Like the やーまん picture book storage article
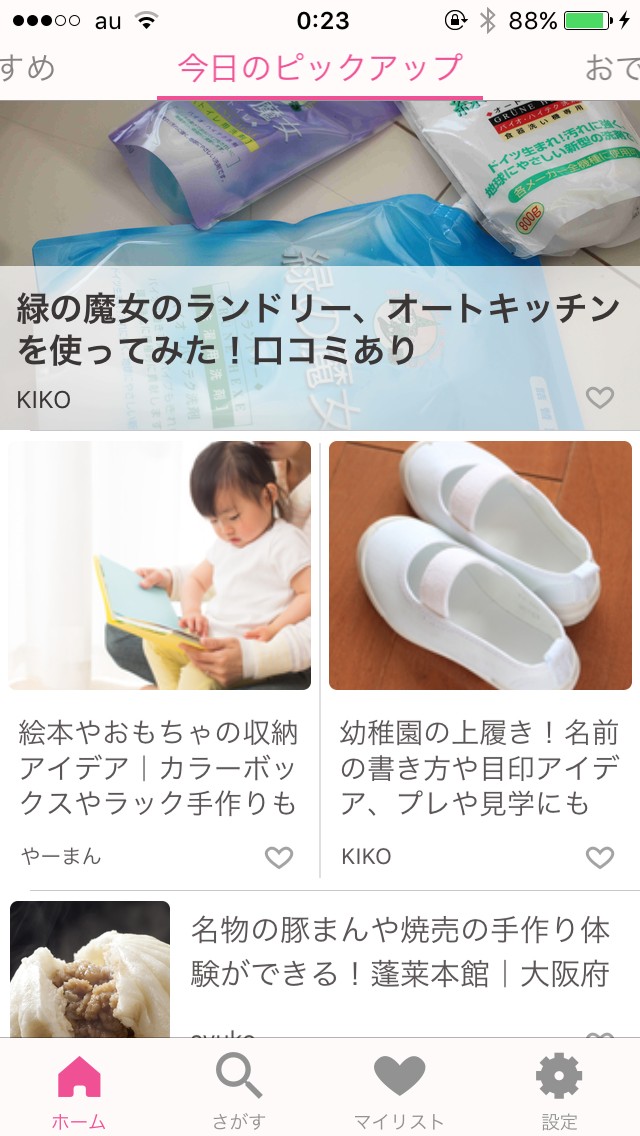Viewport: 640px width, 1136px height. tap(278, 857)
